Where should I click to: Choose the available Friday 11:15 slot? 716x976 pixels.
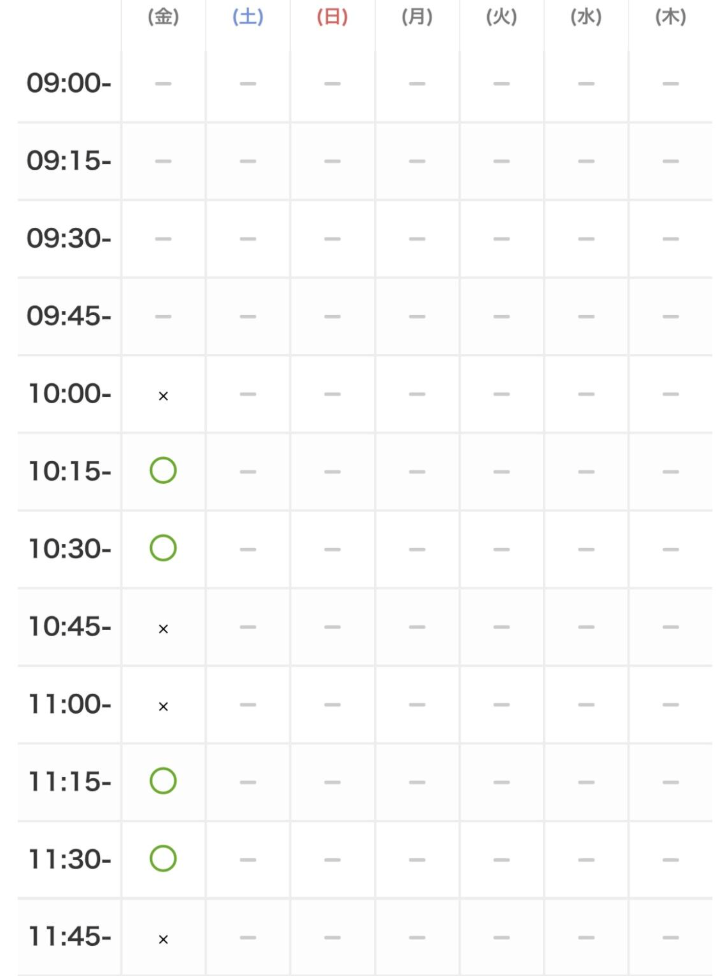pos(163,780)
